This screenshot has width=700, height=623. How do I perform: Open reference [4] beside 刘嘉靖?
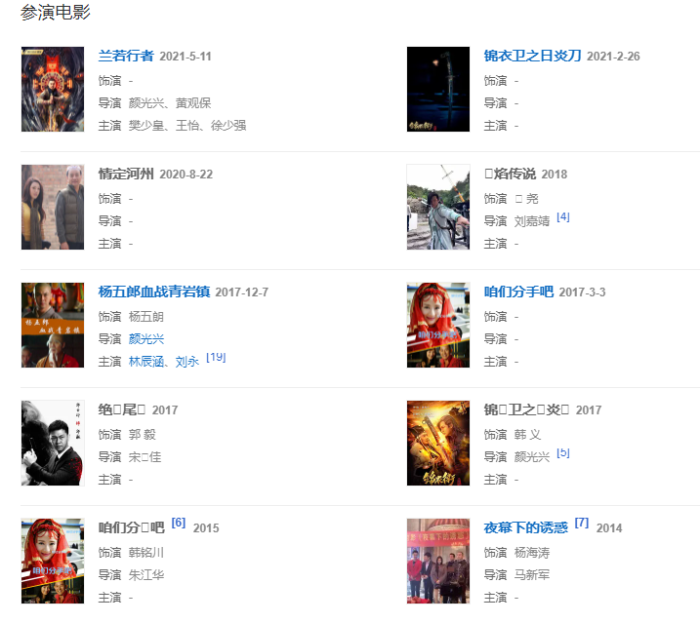click(563, 216)
